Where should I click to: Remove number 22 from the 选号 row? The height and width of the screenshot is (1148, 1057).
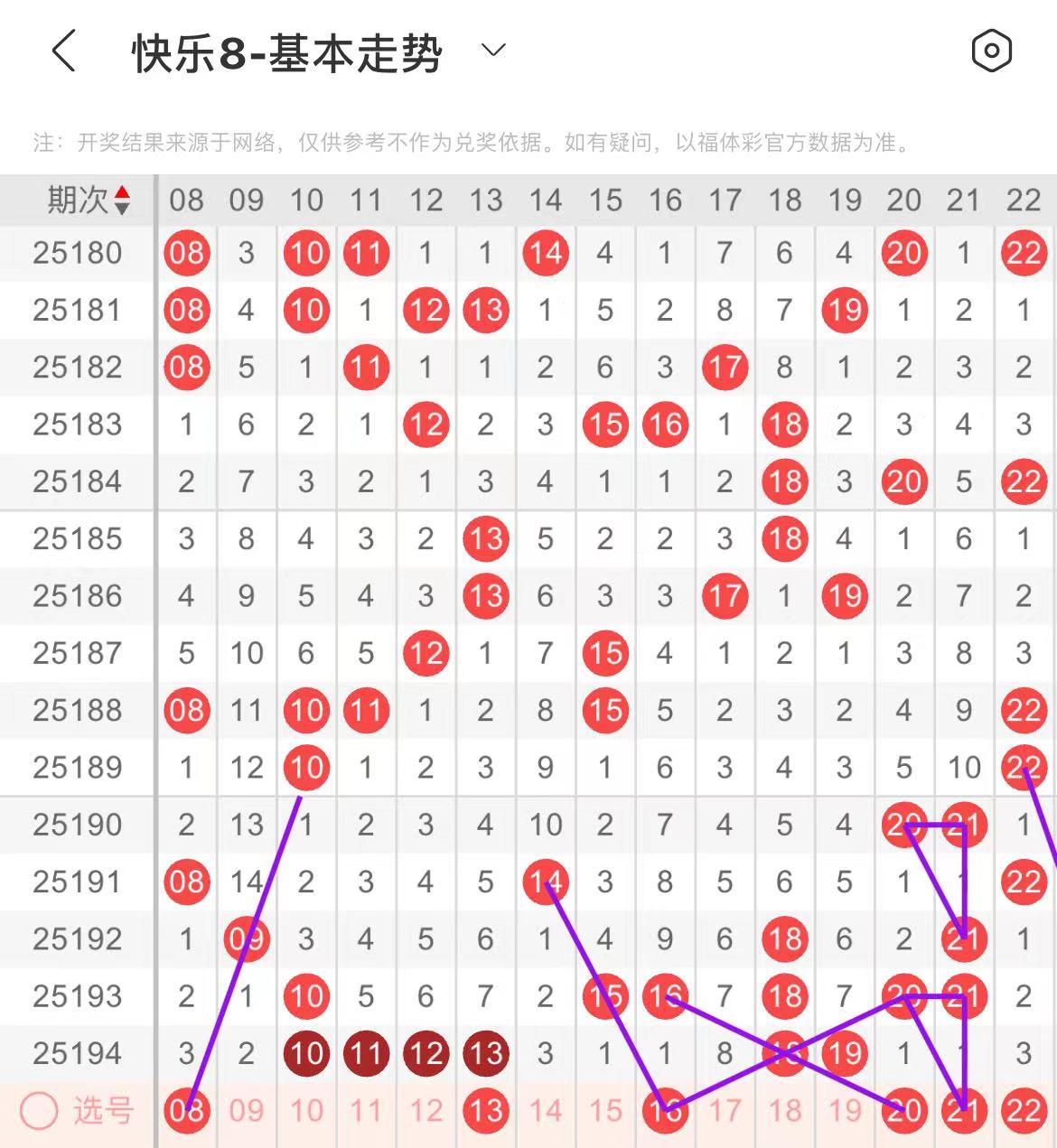click(1024, 1110)
